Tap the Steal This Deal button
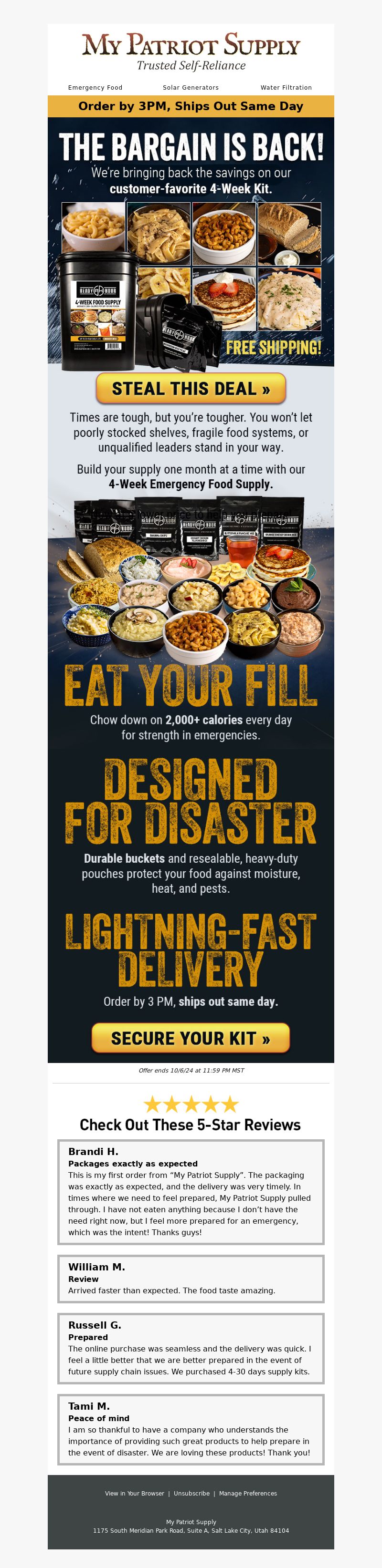Screen dimensions: 382x1568 click(x=191, y=388)
